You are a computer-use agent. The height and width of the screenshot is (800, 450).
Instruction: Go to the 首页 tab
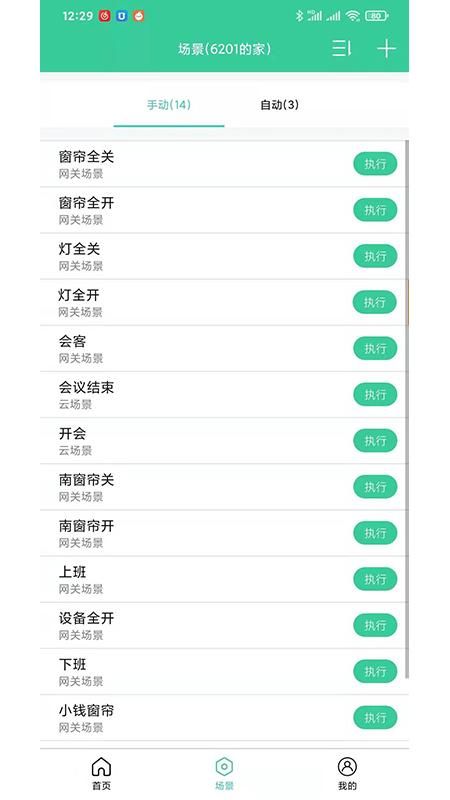(x=101, y=773)
